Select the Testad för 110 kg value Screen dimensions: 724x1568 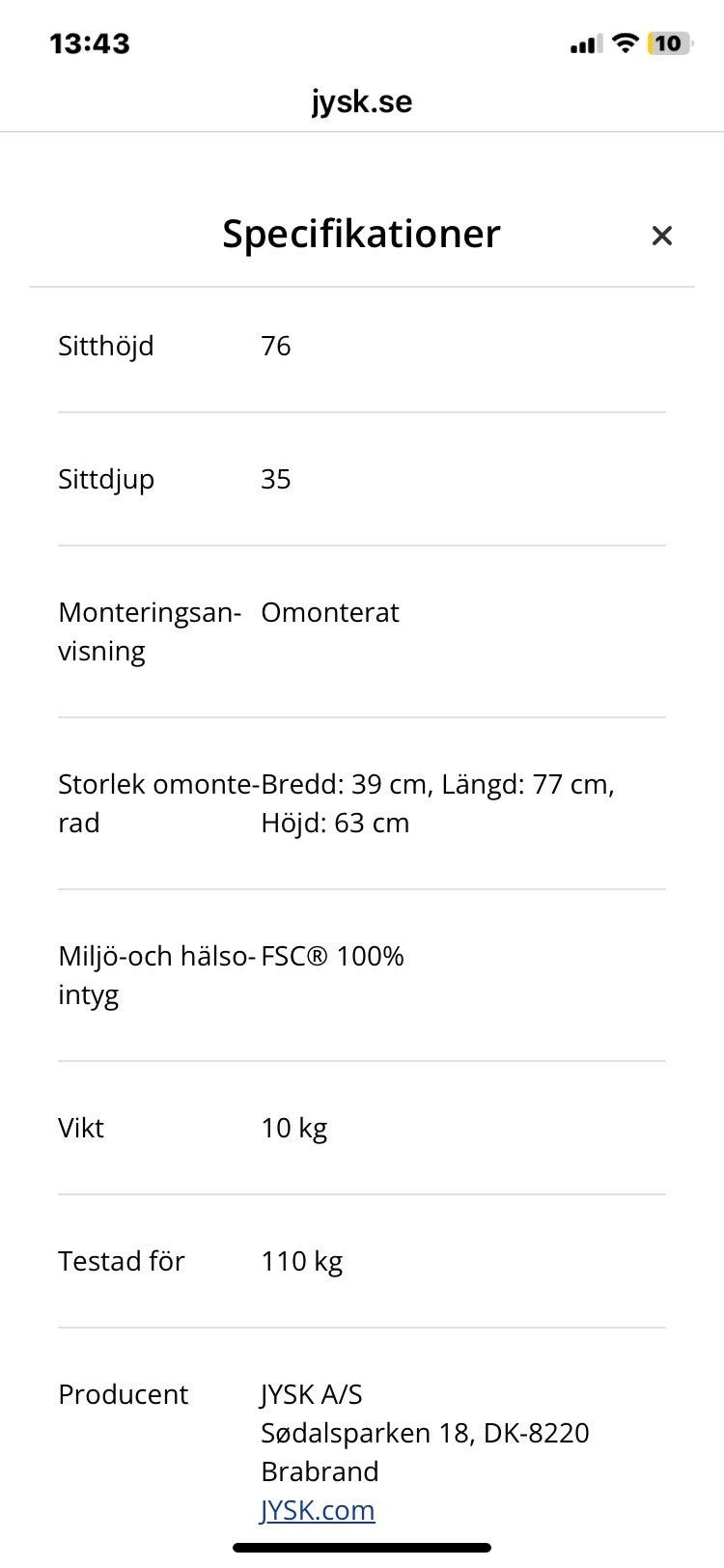point(302,1261)
